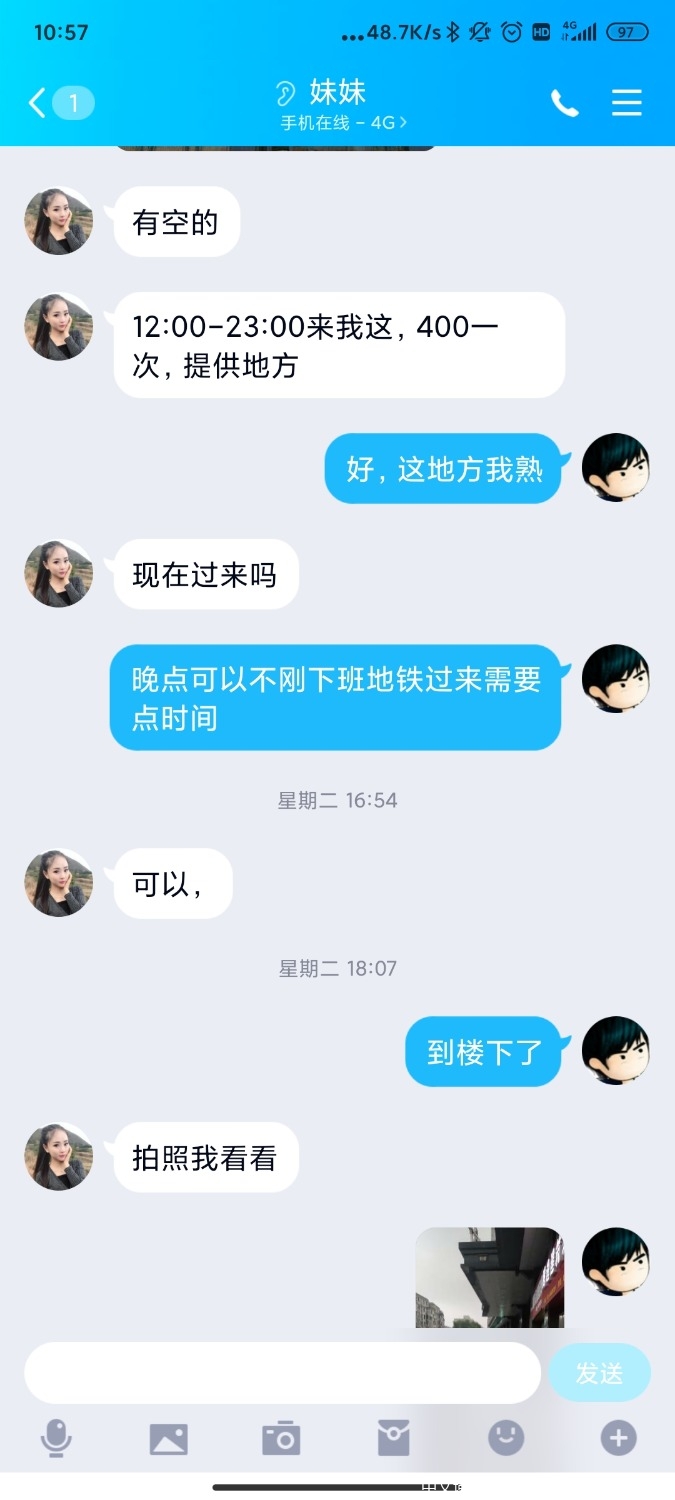Open the photo gallery picker

click(x=169, y=1438)
